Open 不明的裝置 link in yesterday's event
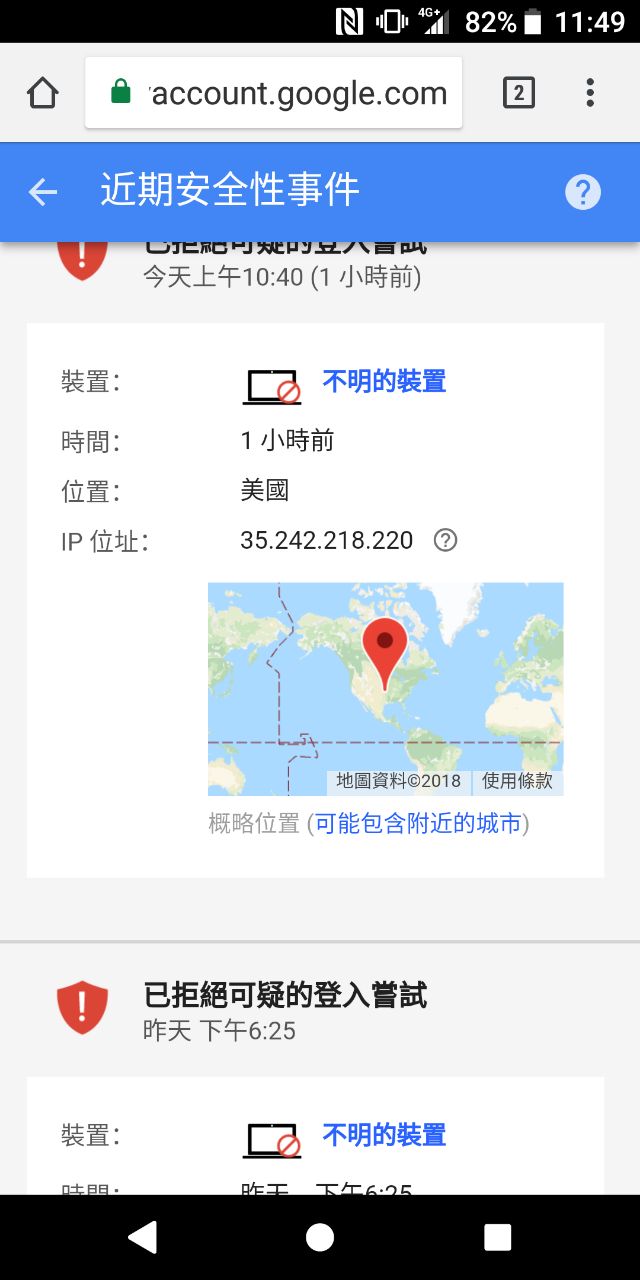 coord(384,1135)
